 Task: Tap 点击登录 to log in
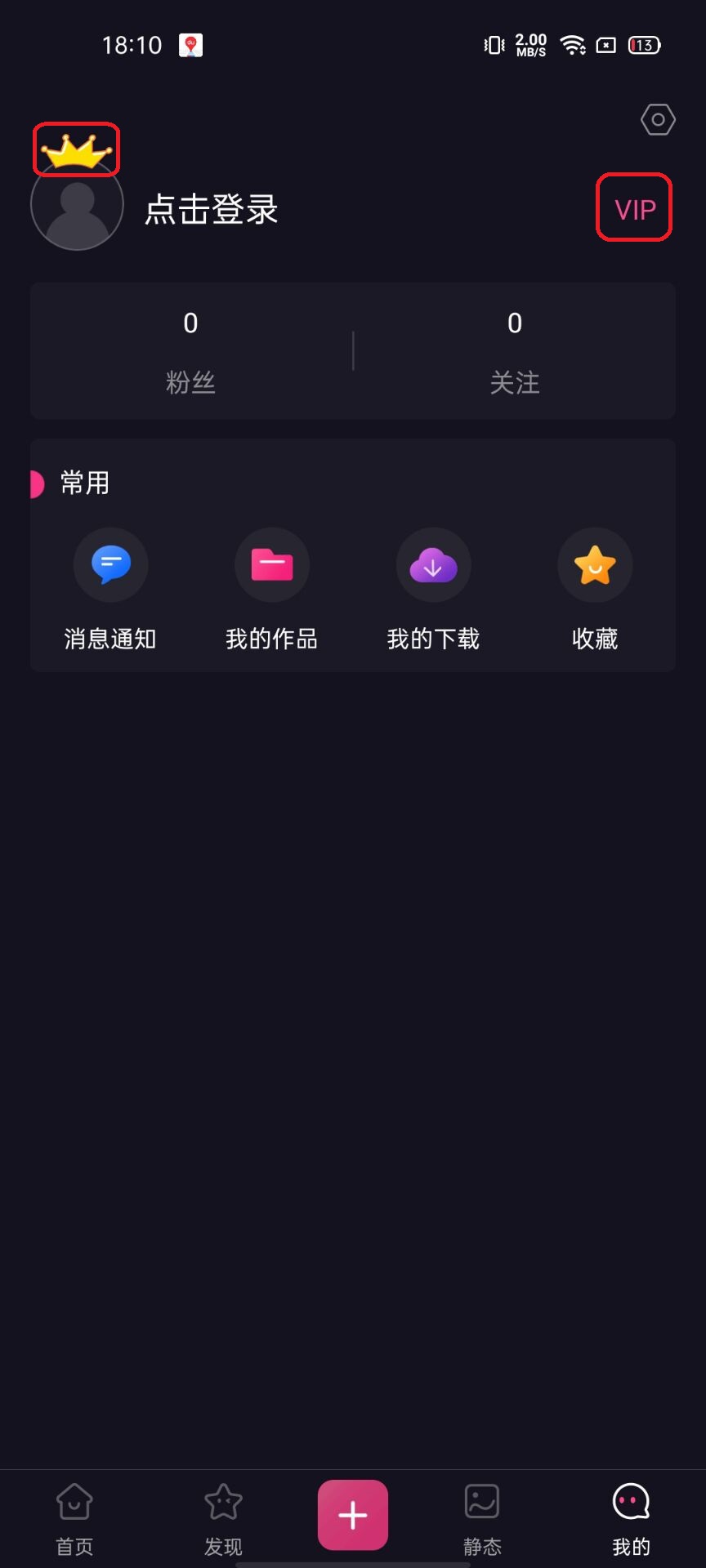coord(212,209)
